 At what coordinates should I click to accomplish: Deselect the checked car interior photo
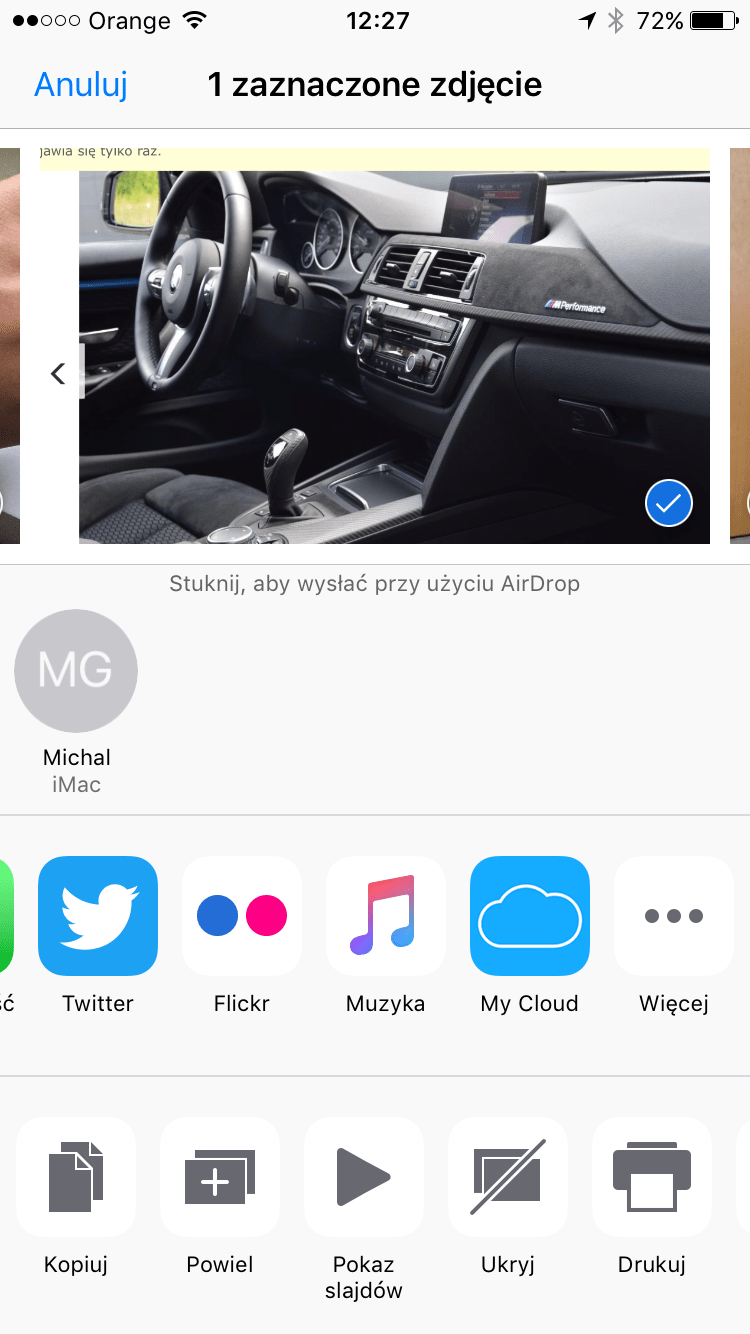tap(669, 503)
